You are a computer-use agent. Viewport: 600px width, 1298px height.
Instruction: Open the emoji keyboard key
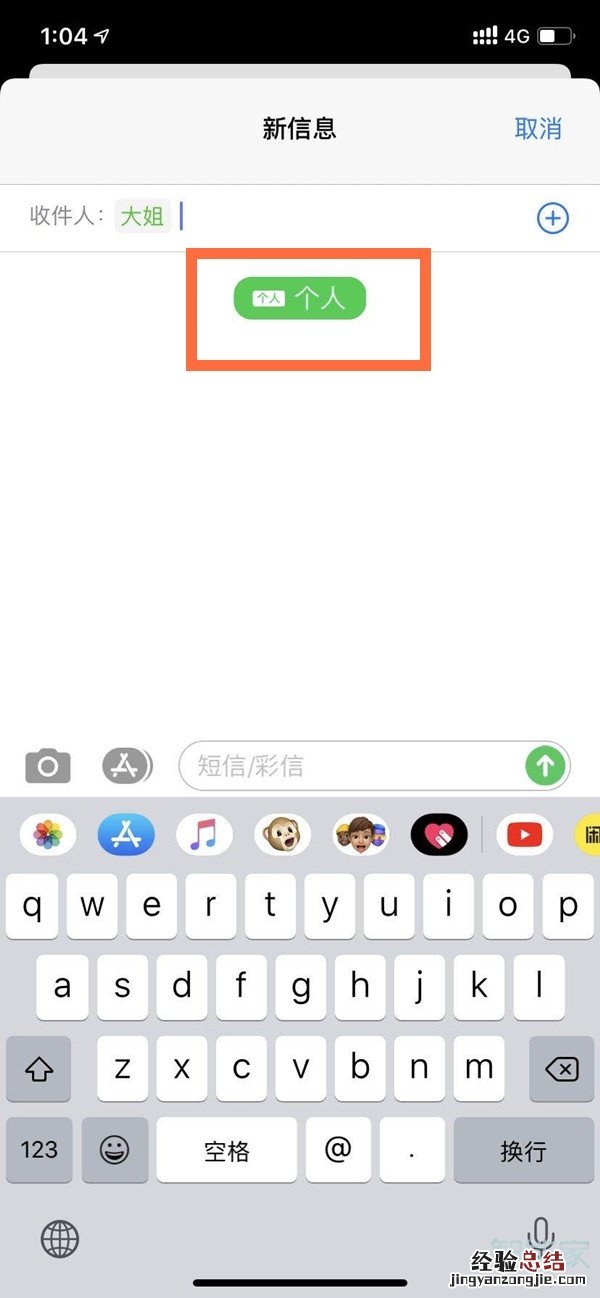click(x=115, y=1150)
